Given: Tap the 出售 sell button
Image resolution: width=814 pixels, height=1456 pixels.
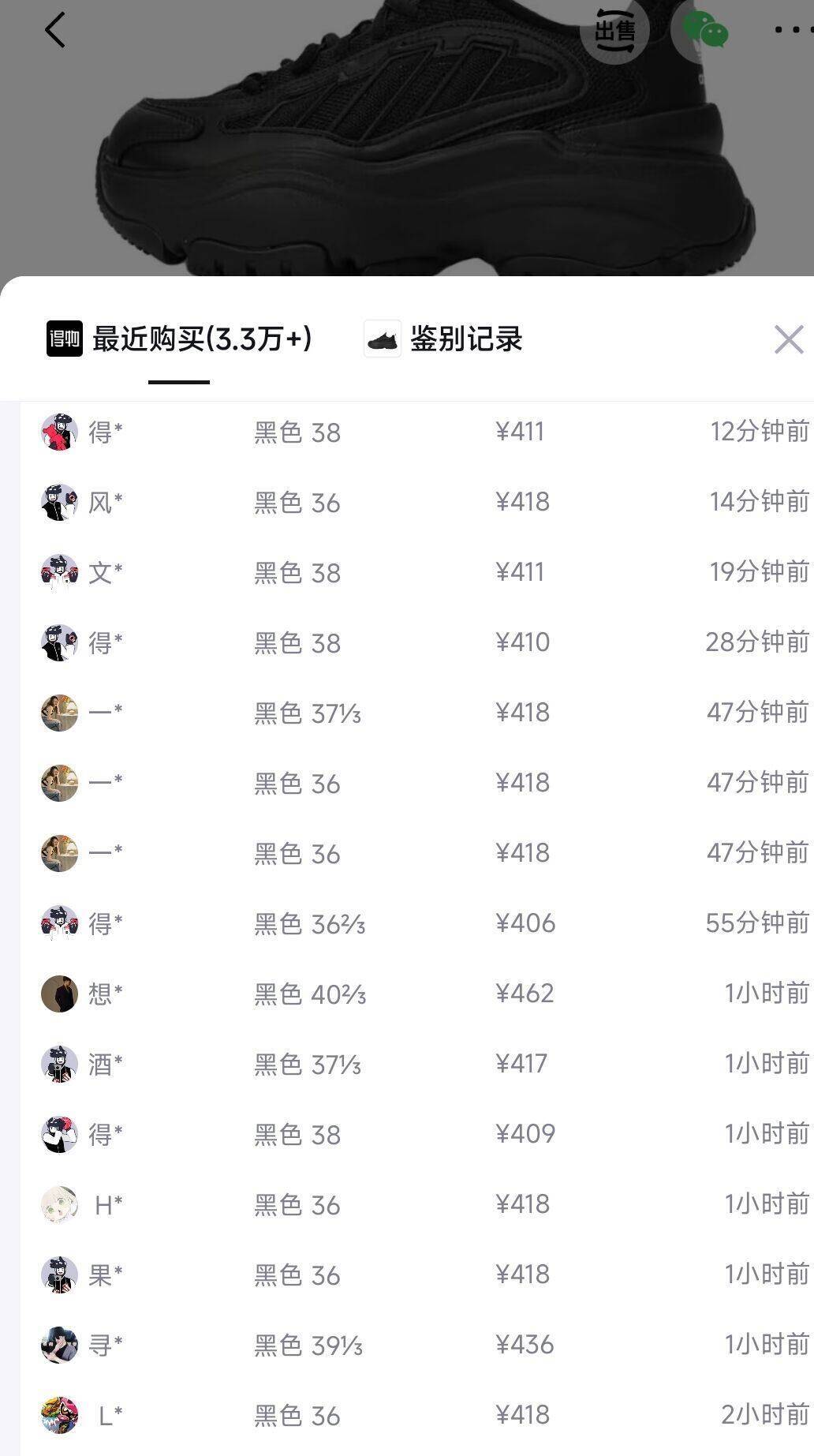Looking at the screenshot, I should pos(614,32).
